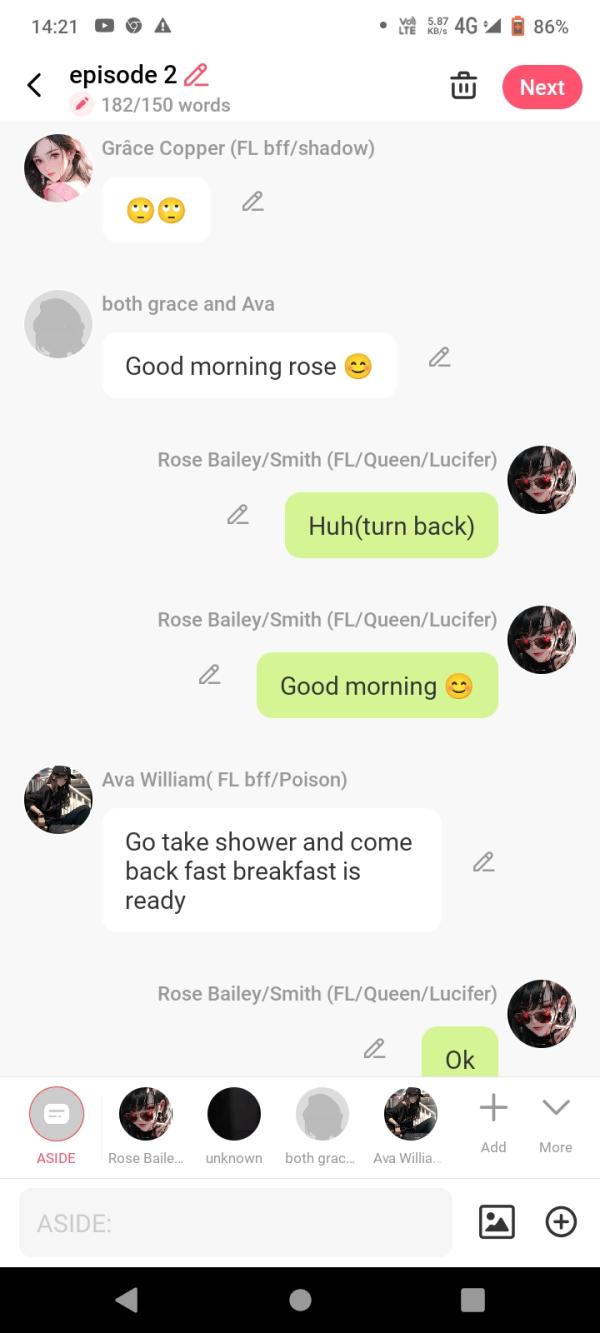Choose Rose Bailey as the speaker
The height and width of the screenshot is (1333, 600).
click(x=146, y=1124)
